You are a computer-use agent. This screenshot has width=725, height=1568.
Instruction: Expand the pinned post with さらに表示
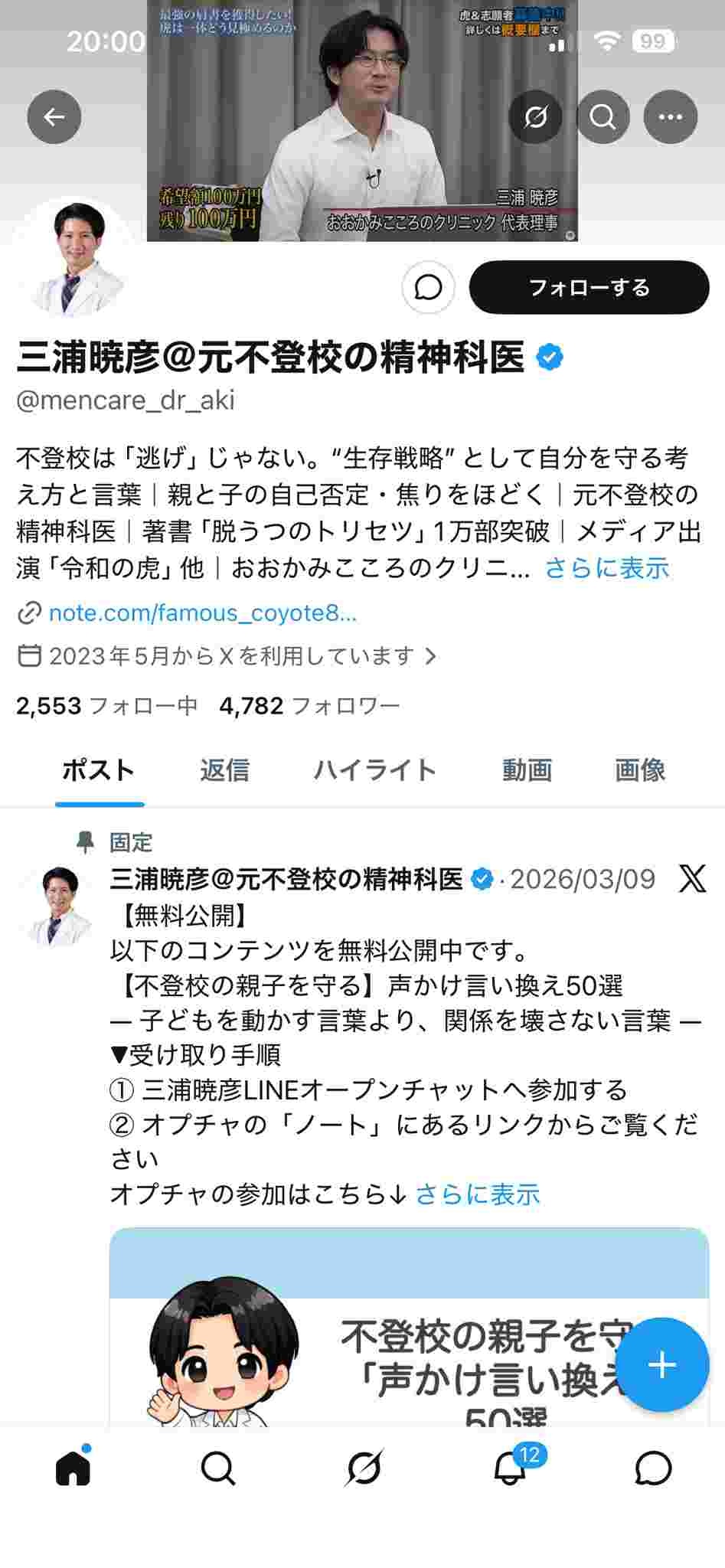click(478, 1194)
